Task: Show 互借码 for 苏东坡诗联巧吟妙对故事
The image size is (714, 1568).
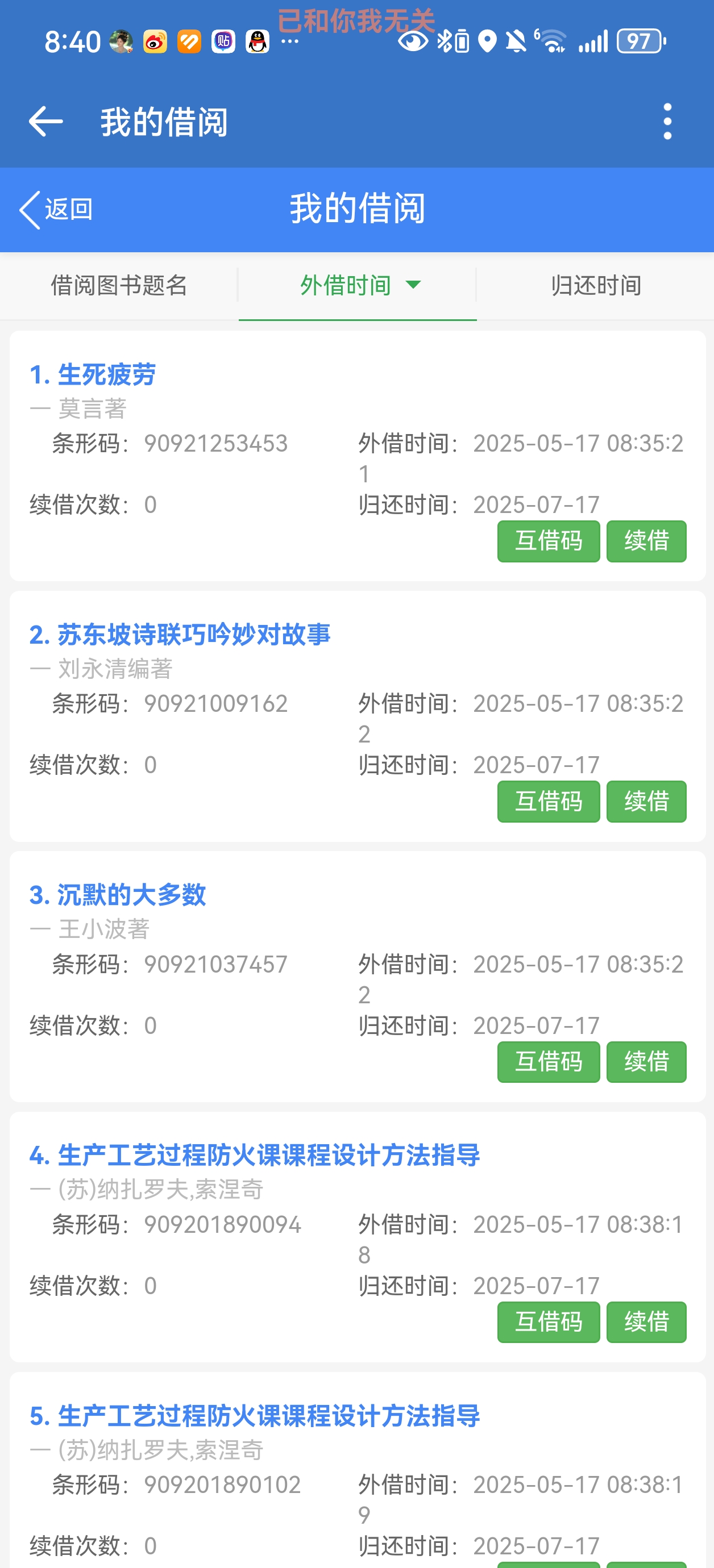Action: 549,801
